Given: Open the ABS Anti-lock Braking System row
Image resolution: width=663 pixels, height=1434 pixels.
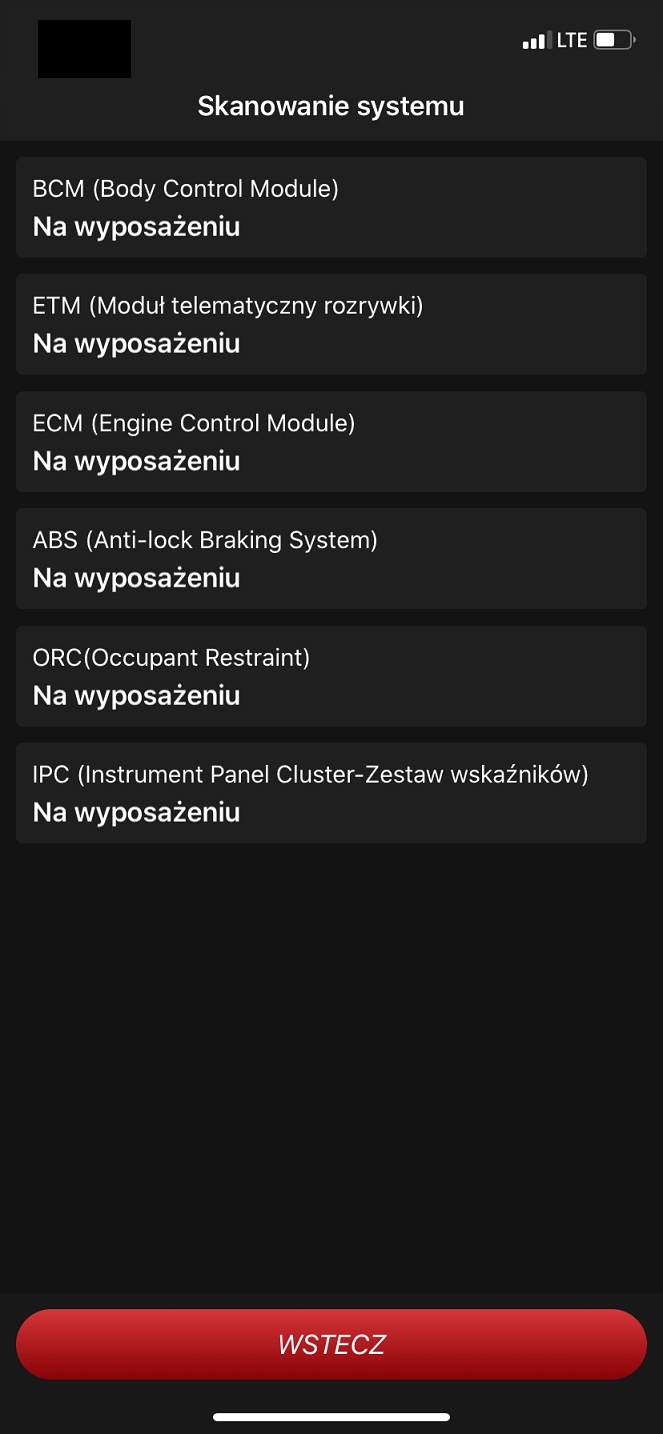Looking at the screenshot, I should pos(331,558).
